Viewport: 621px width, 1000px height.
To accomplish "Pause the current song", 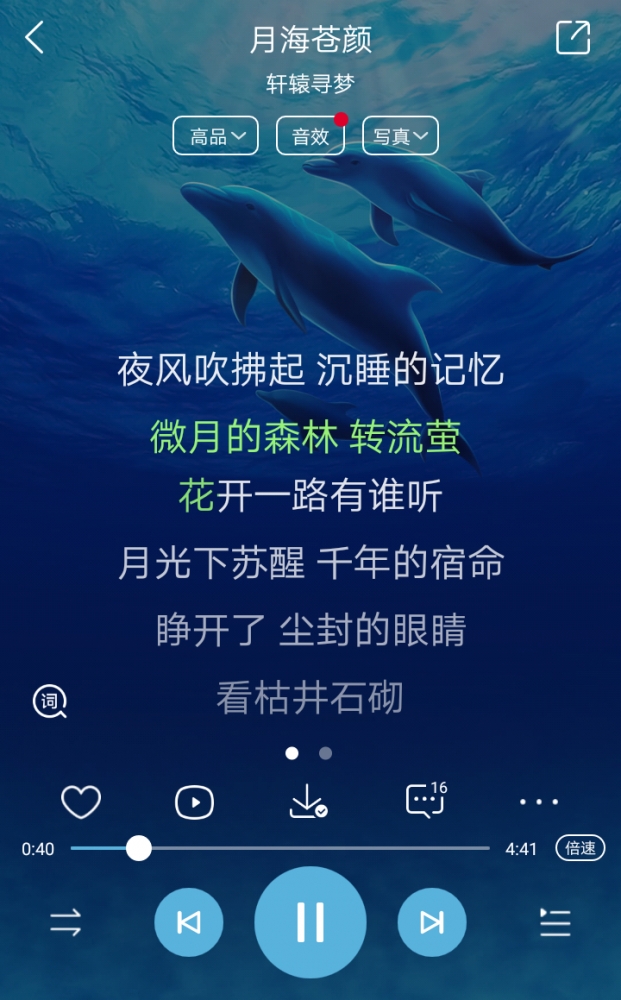I will [310, 922].
